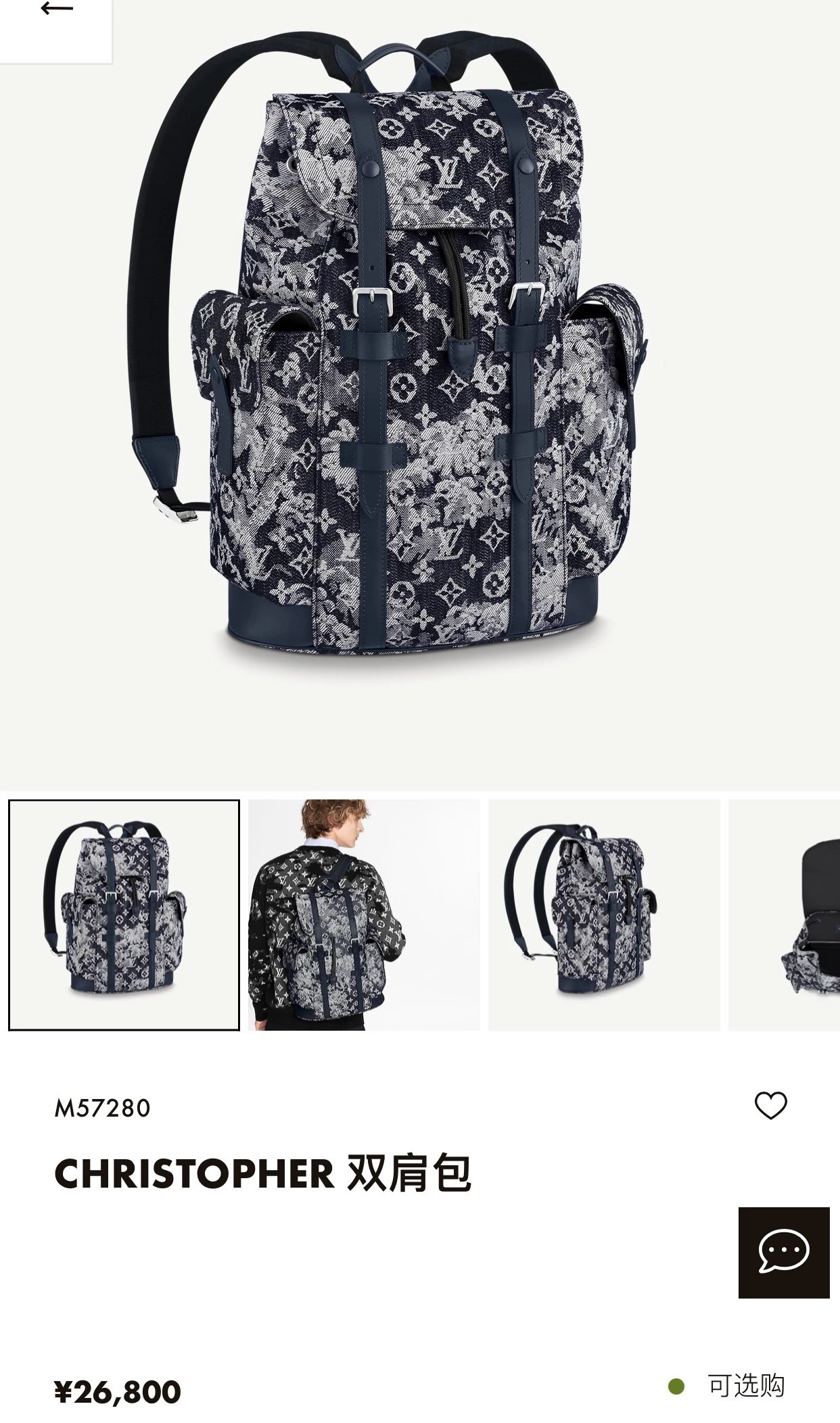The width and height of the screenshot is (840, 1423).
Task: Open the live chat support button
Action: (x=783, y=1253)
